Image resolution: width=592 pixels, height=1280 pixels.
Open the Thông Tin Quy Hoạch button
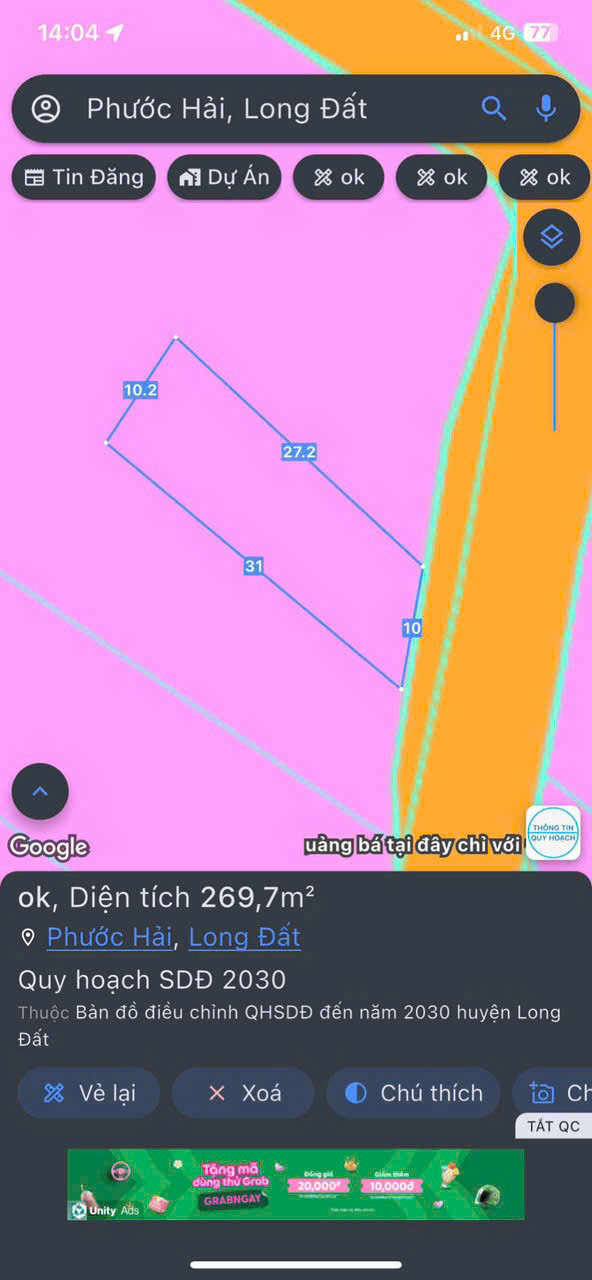(x=553, y=832)
